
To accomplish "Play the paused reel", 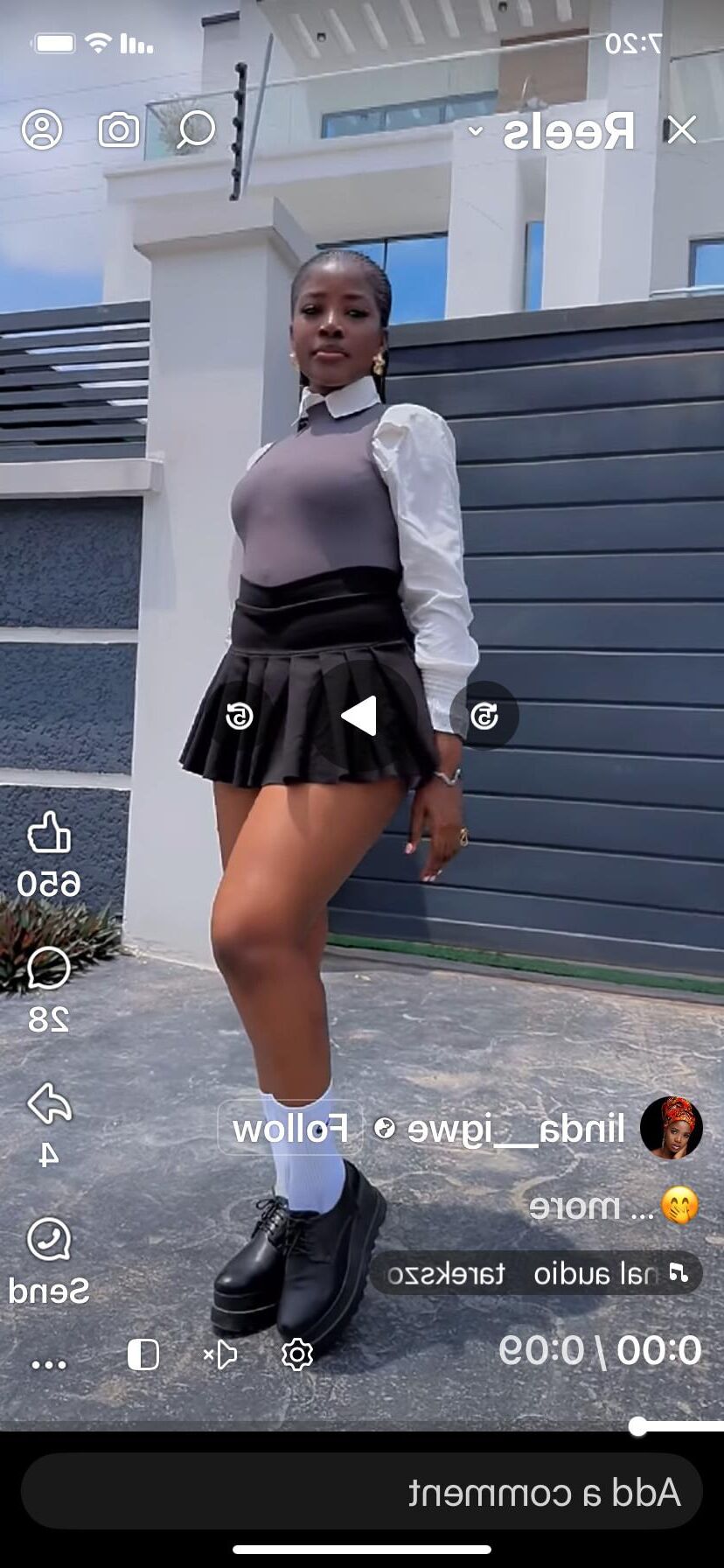I will [x=359, y=716].
